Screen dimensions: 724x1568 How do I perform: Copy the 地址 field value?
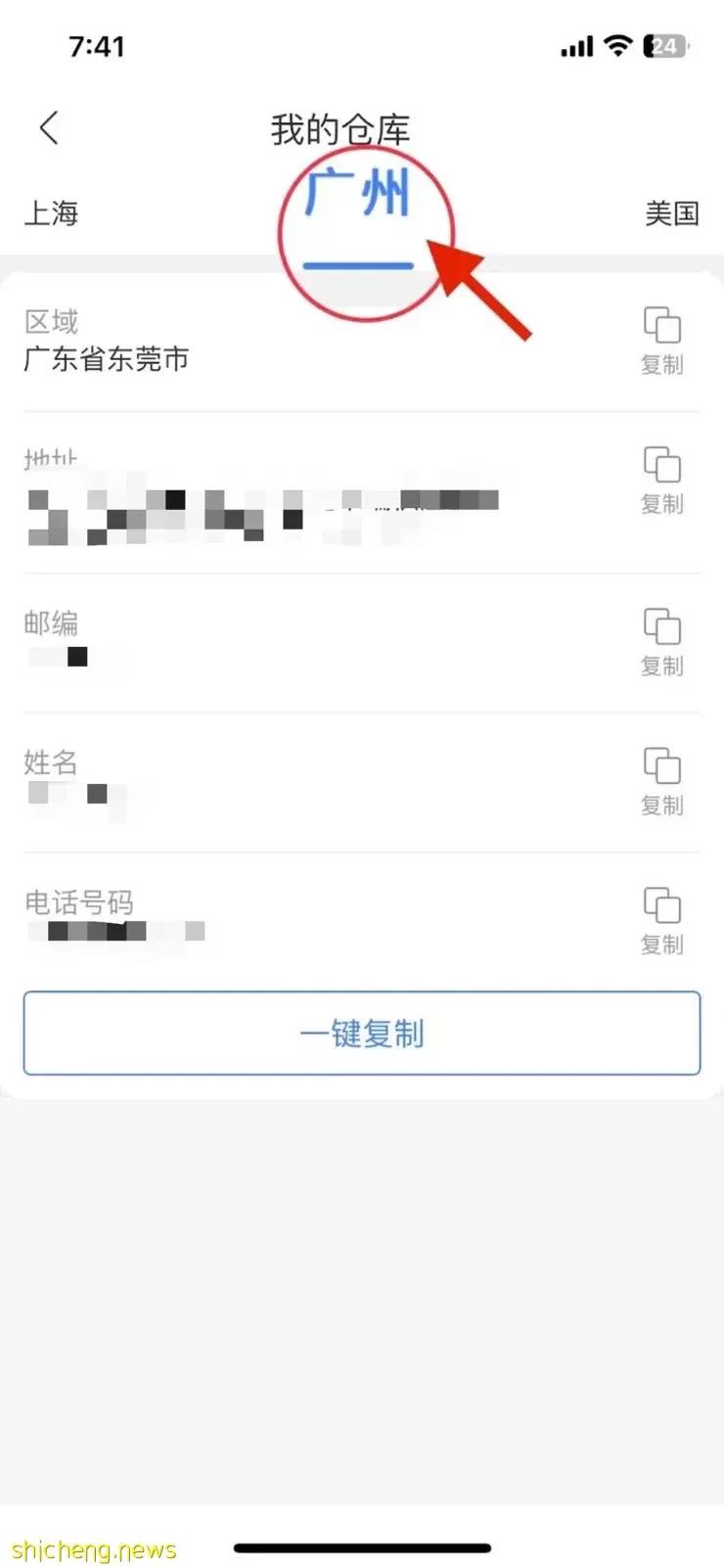coord(661,481)
